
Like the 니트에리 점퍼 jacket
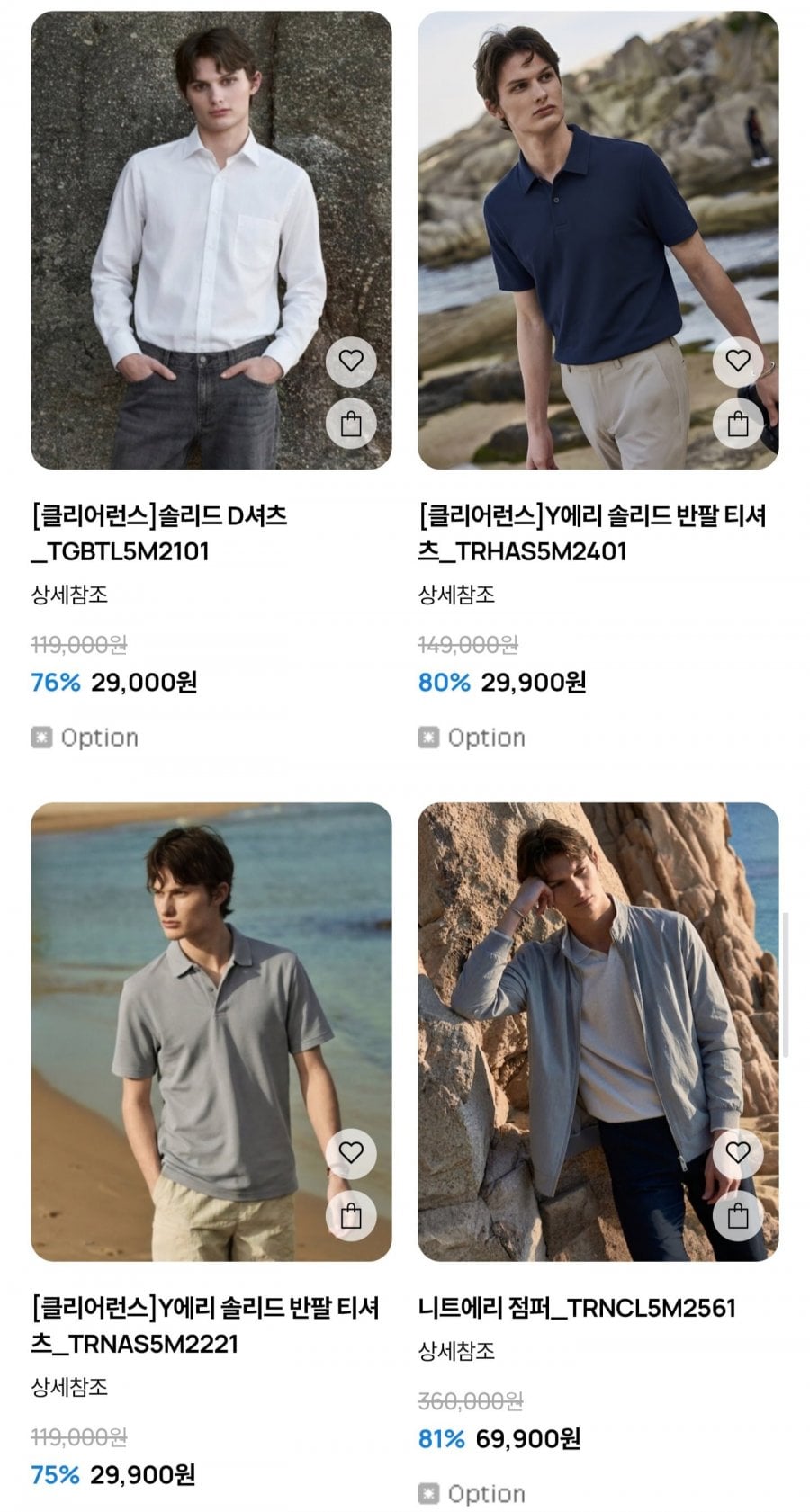(738, 1152)
